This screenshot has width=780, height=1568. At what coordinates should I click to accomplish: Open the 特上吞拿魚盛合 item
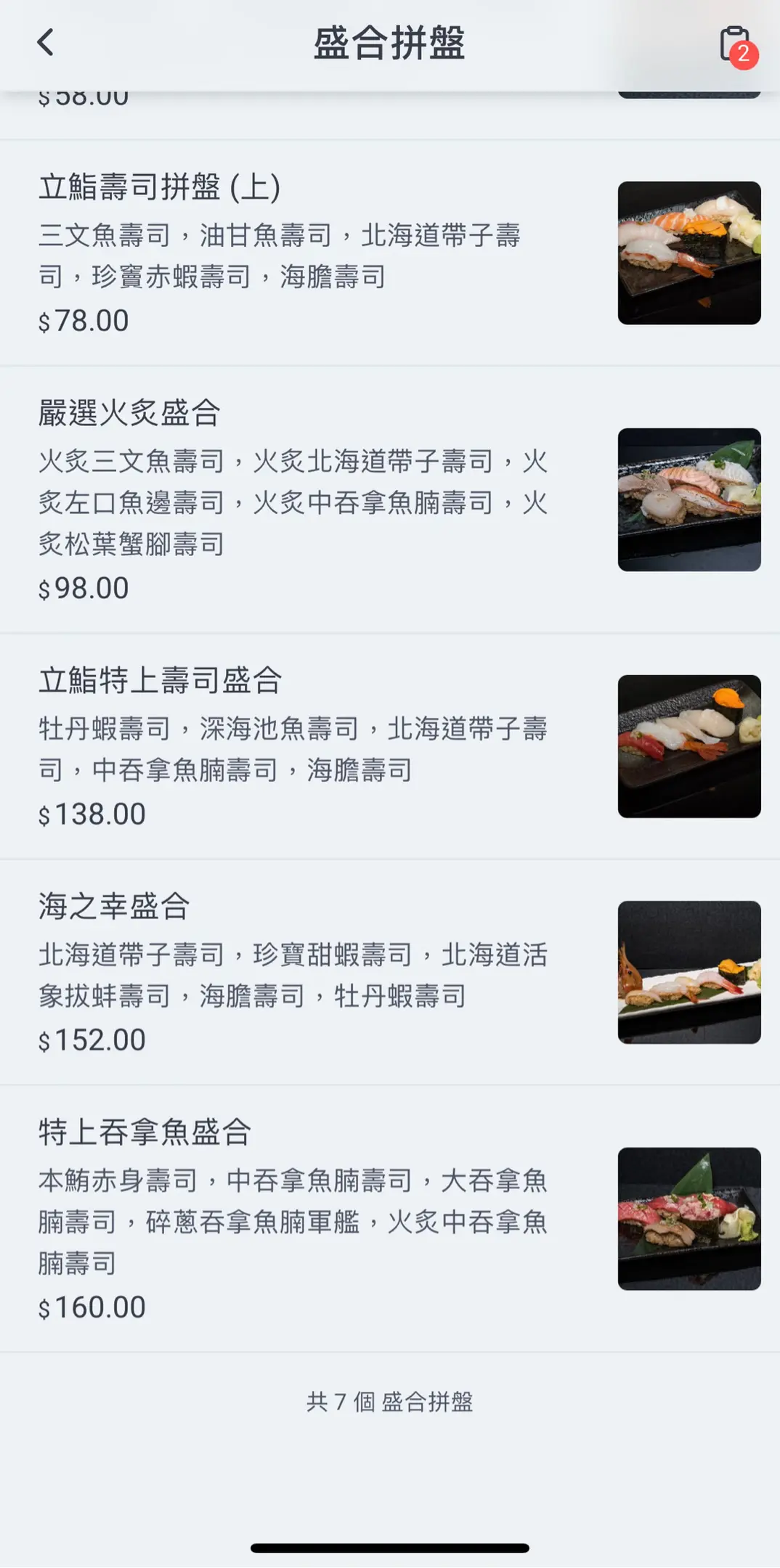(390, 1219)
